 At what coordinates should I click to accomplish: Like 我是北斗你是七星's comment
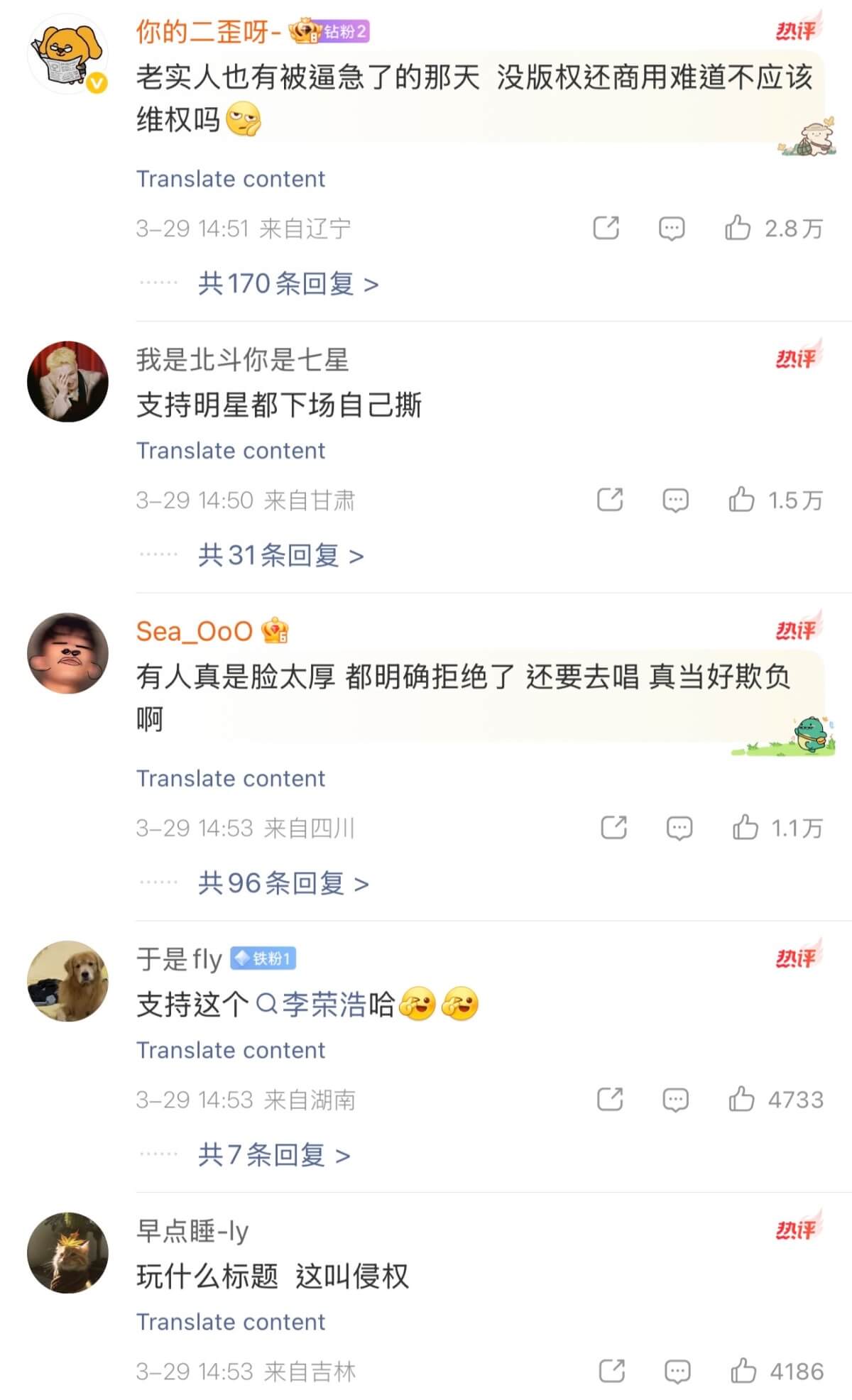pos(741,500)
